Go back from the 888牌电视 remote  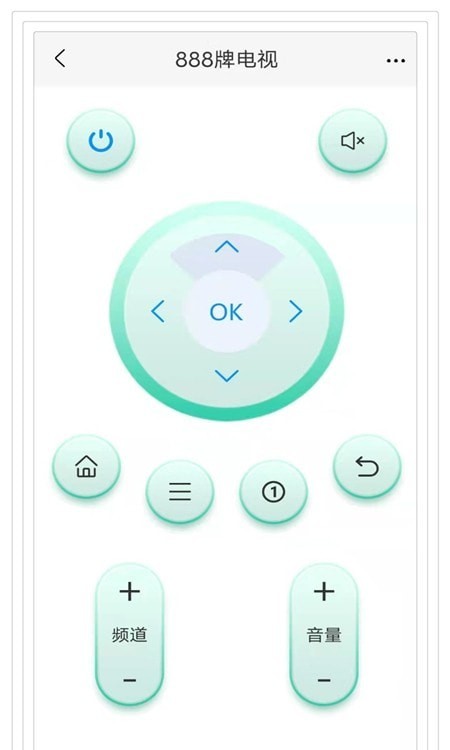point(60,59)
